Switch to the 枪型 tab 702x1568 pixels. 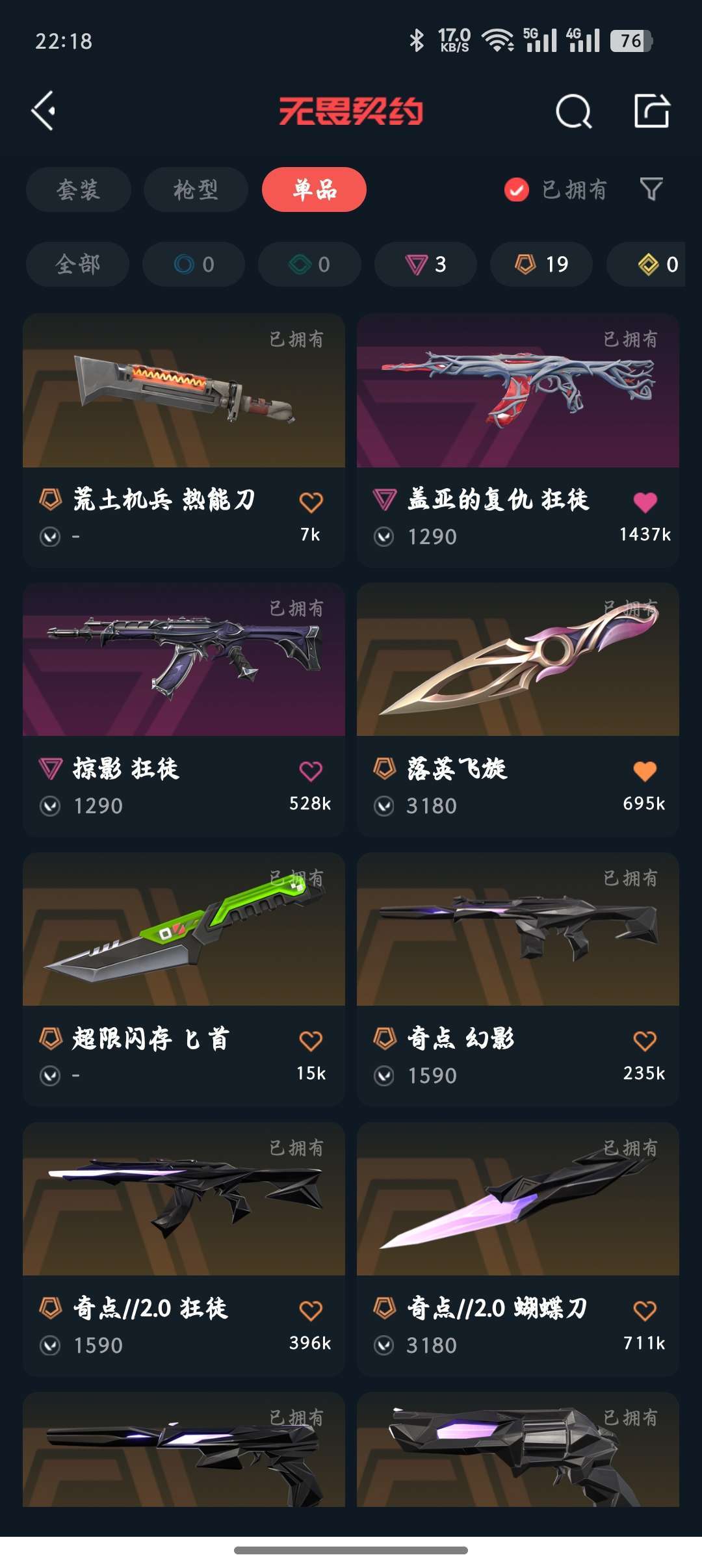pyautogui.click(x=196, y=190)
